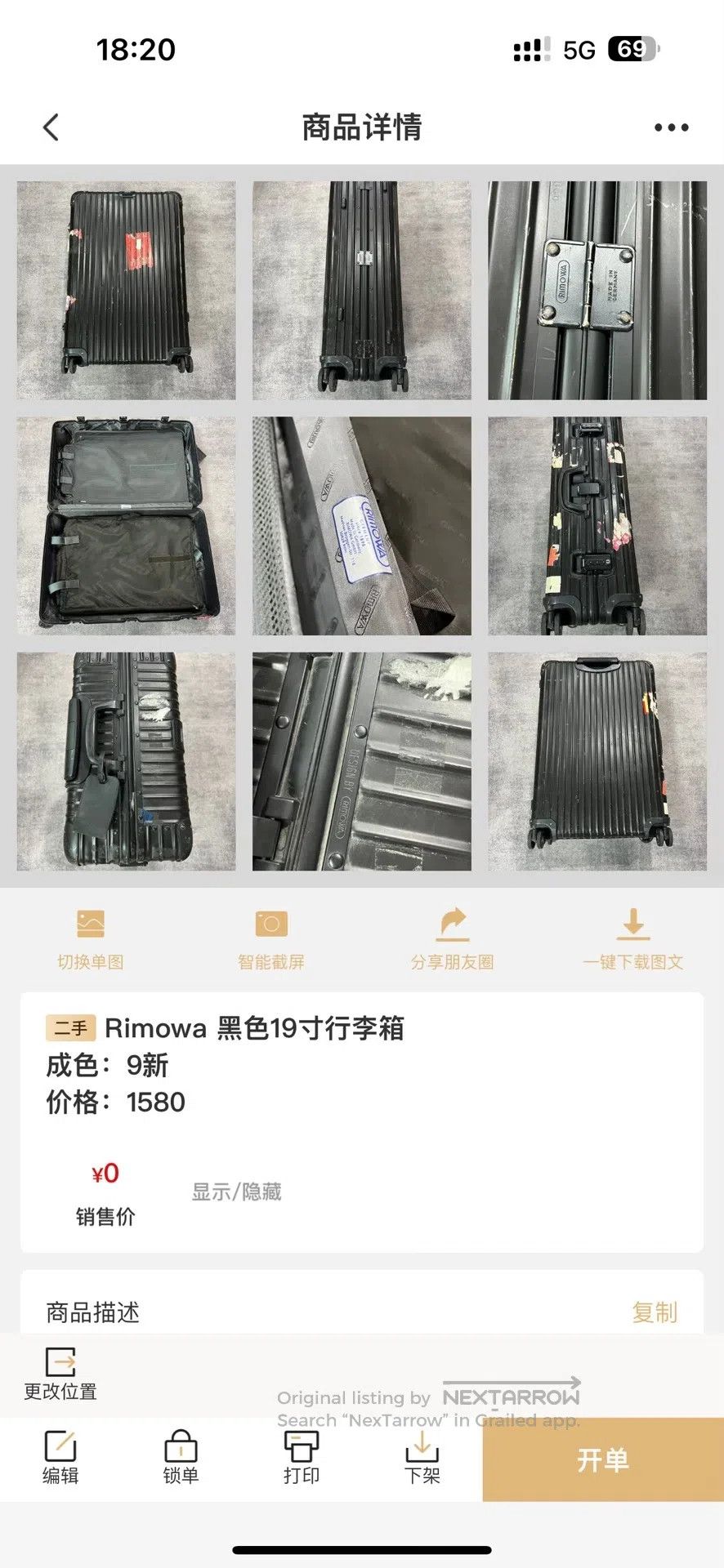The width and height of the screenshot is (724, 1568).
Task: Open 编辑 to edit the listing
Action: [x=60, y=1458]
